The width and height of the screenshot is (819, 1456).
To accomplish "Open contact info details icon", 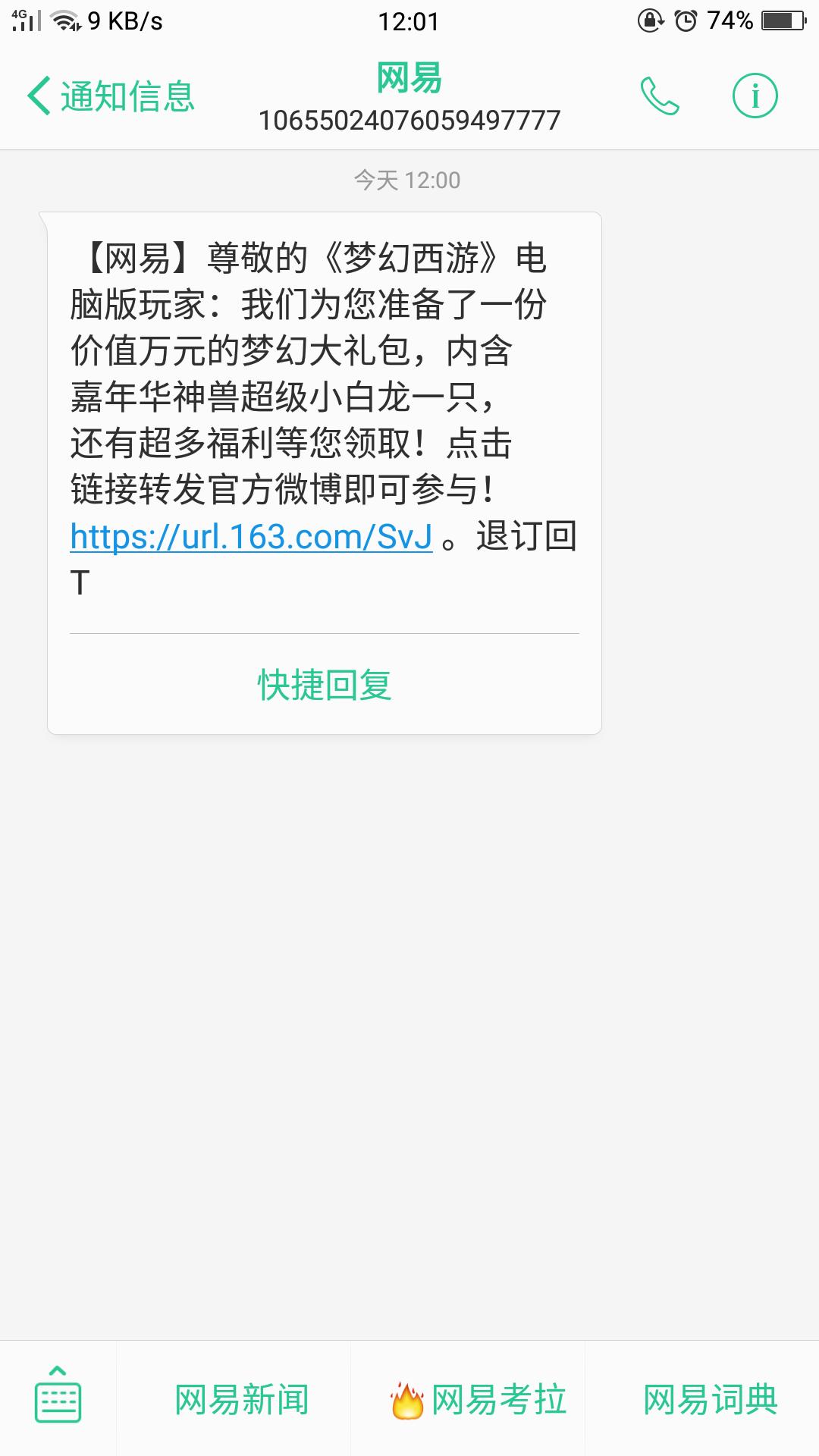I will (755, 96).
